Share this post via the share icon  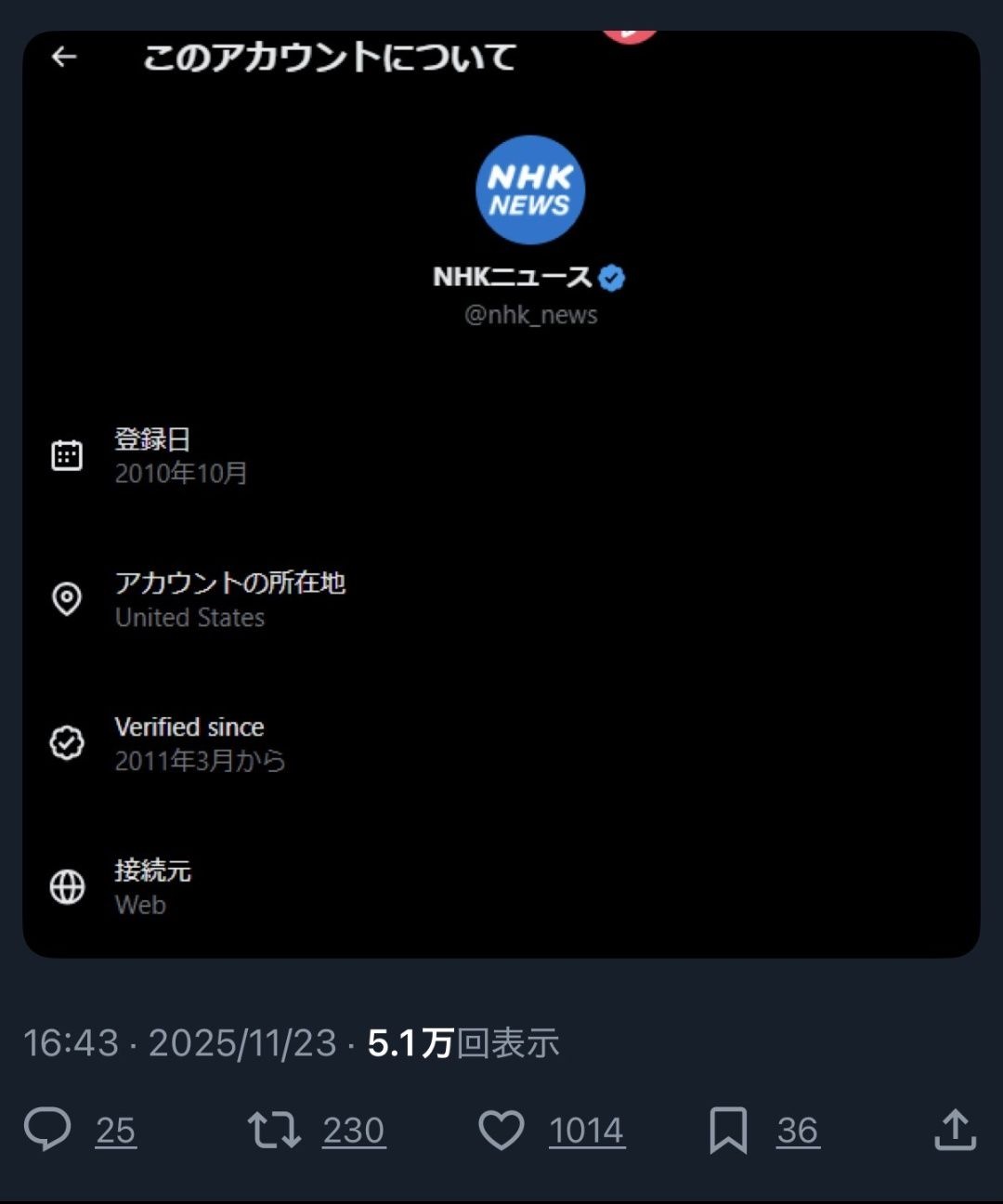(955, 1130)
